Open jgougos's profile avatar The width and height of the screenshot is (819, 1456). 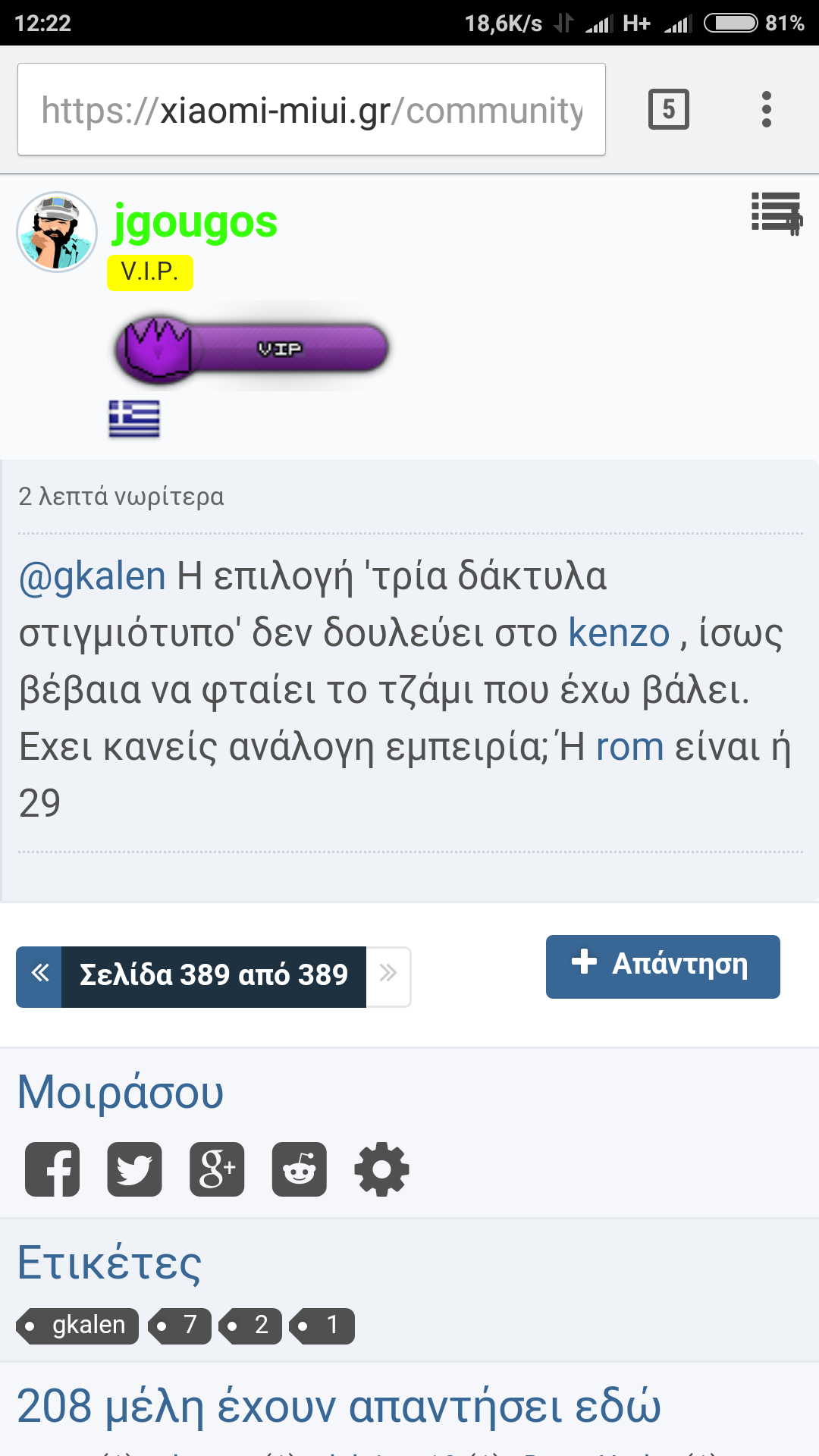[57, 232]
